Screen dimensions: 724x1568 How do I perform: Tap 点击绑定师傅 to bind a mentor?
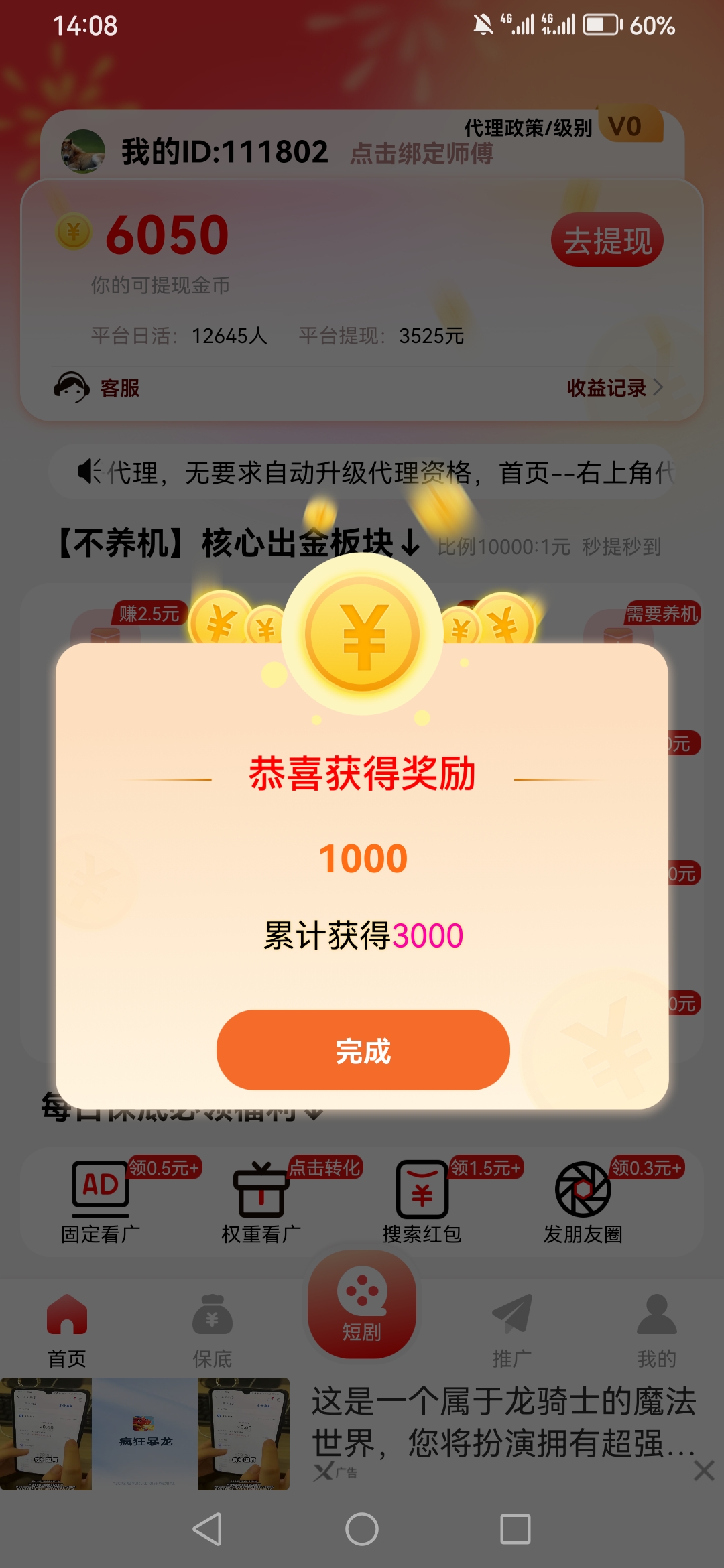point(422,153)
